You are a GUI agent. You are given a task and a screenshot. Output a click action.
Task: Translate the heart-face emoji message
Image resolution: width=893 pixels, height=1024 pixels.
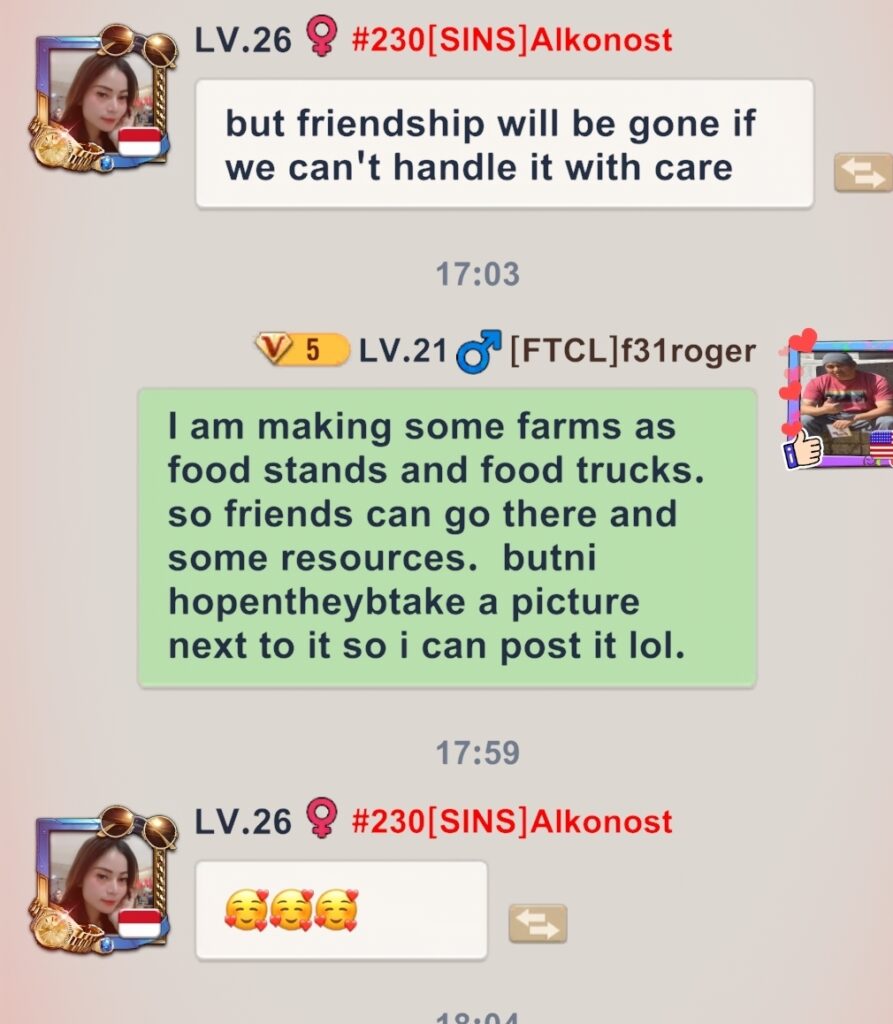click(538, 923)
